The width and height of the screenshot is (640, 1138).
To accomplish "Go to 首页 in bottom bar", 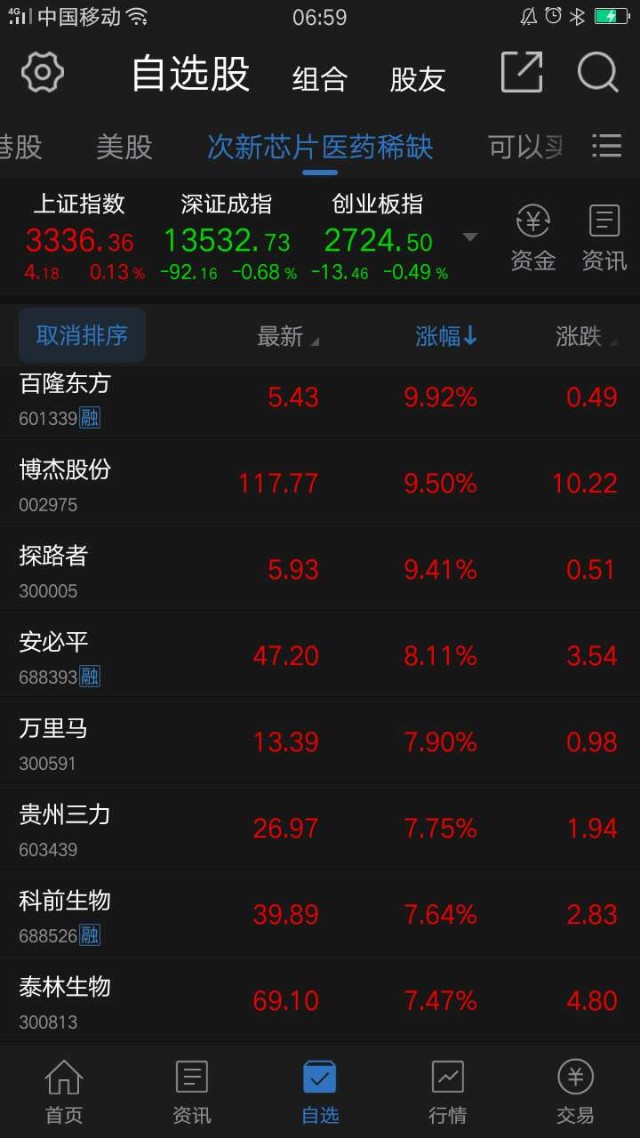I will [x=64, y=1092].
